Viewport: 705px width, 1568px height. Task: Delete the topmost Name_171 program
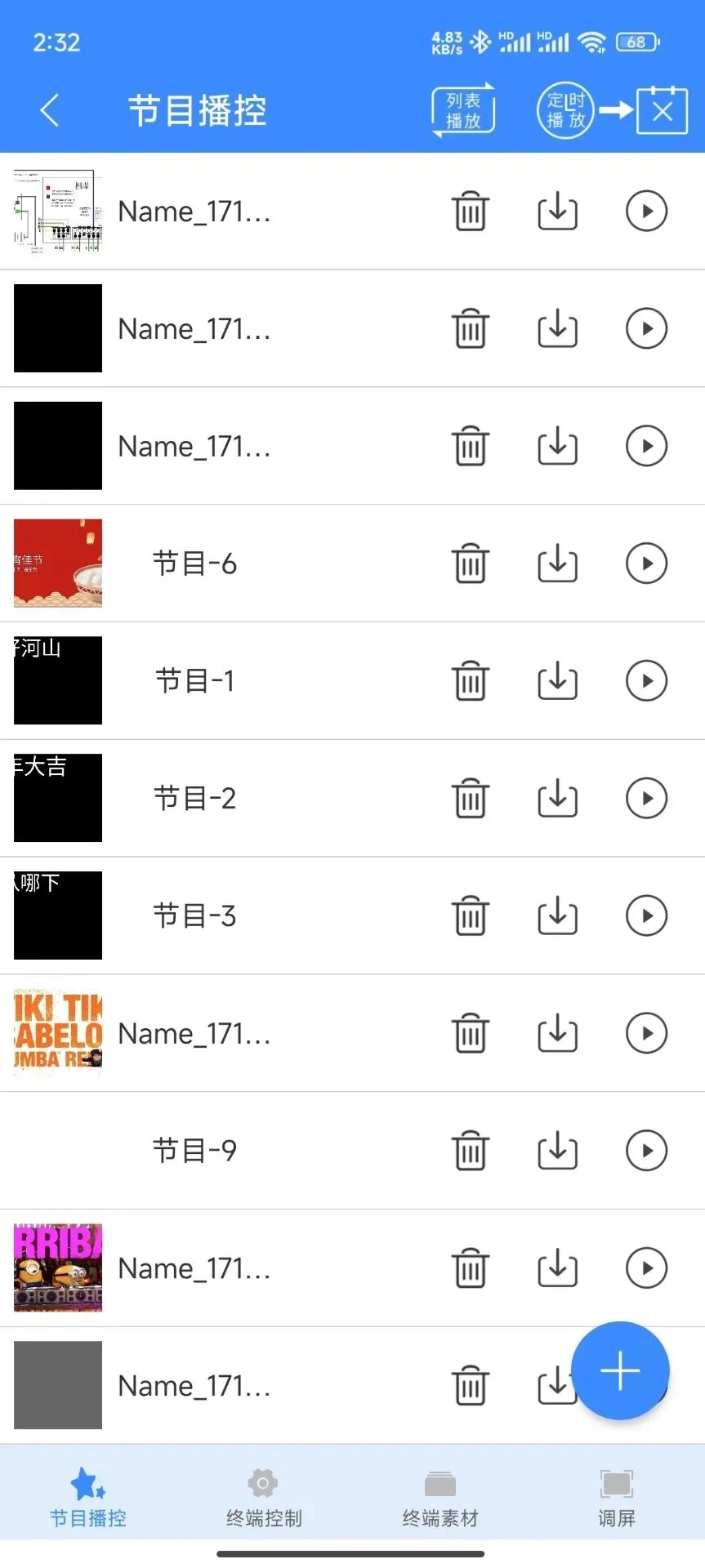click(x=471, y=211)
